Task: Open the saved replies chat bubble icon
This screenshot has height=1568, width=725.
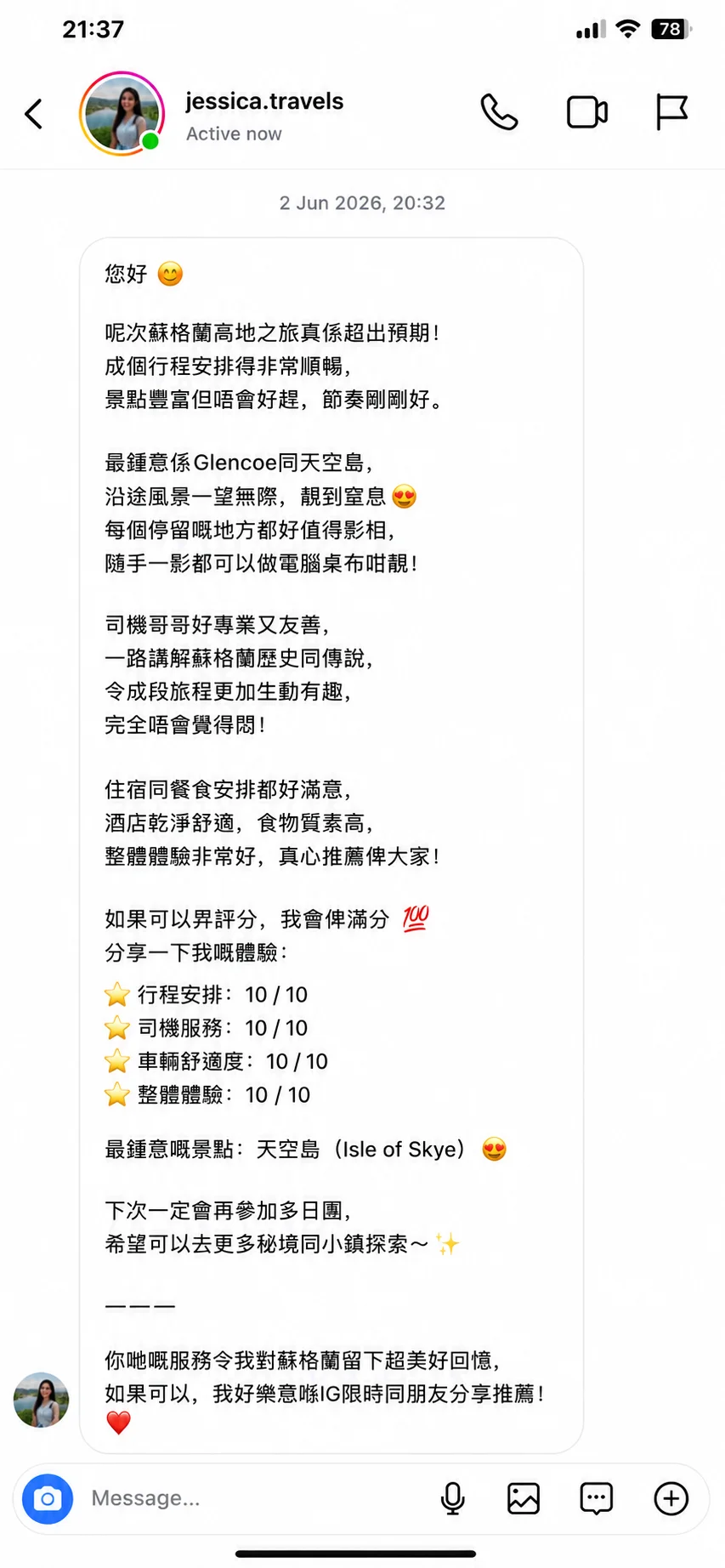Action: pos(597,1498)
